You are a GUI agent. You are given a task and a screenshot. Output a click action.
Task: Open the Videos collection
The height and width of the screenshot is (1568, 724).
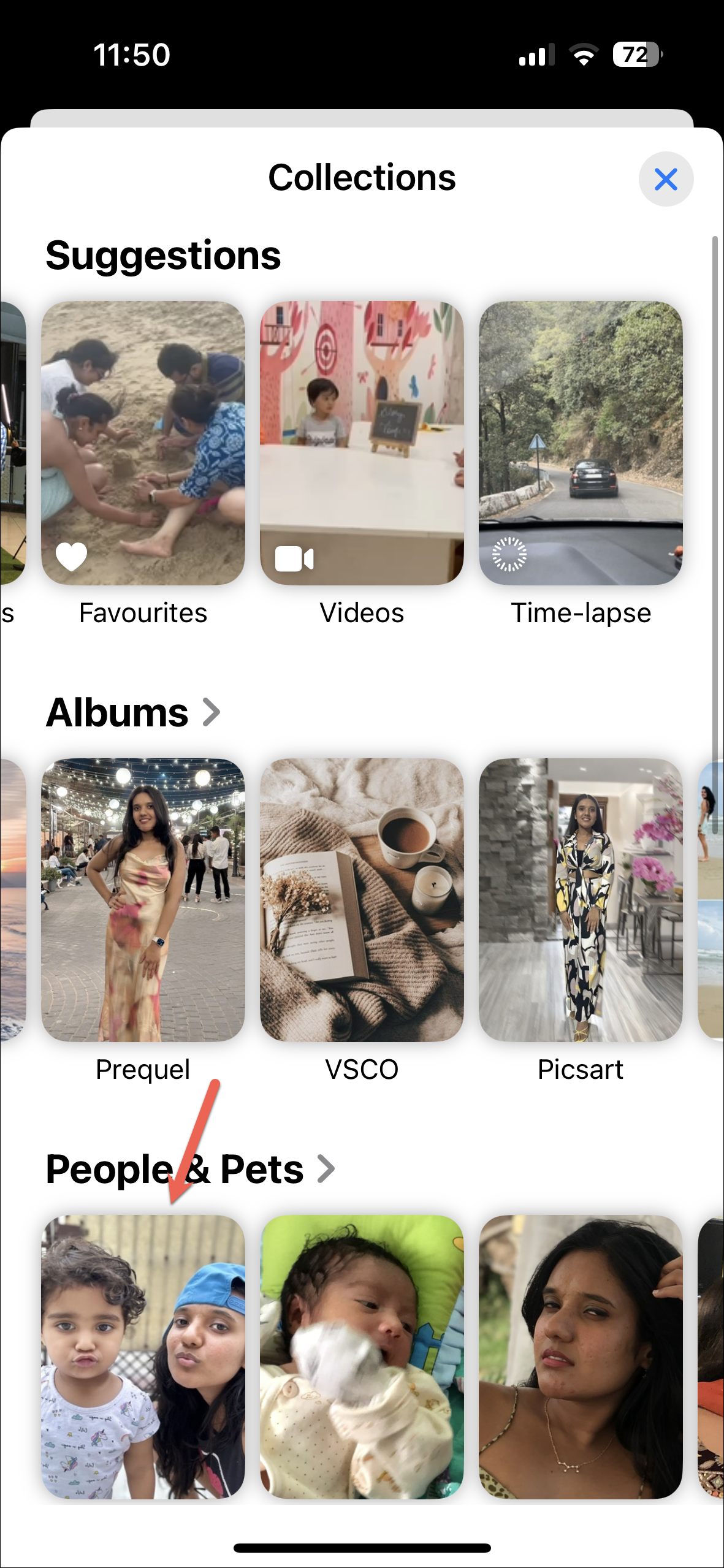(362, 443)
